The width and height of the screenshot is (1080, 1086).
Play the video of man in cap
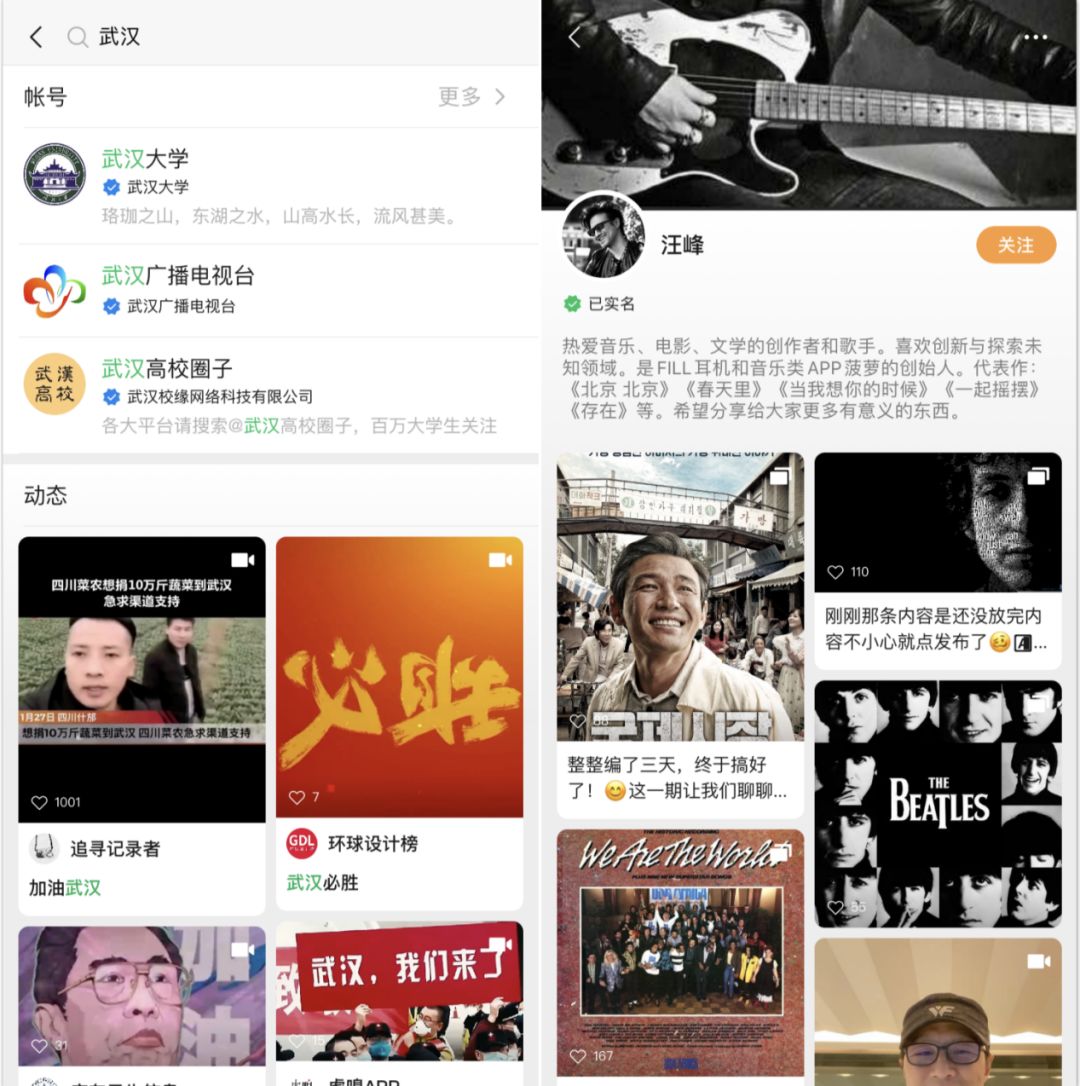click(x=937, y=1015)
